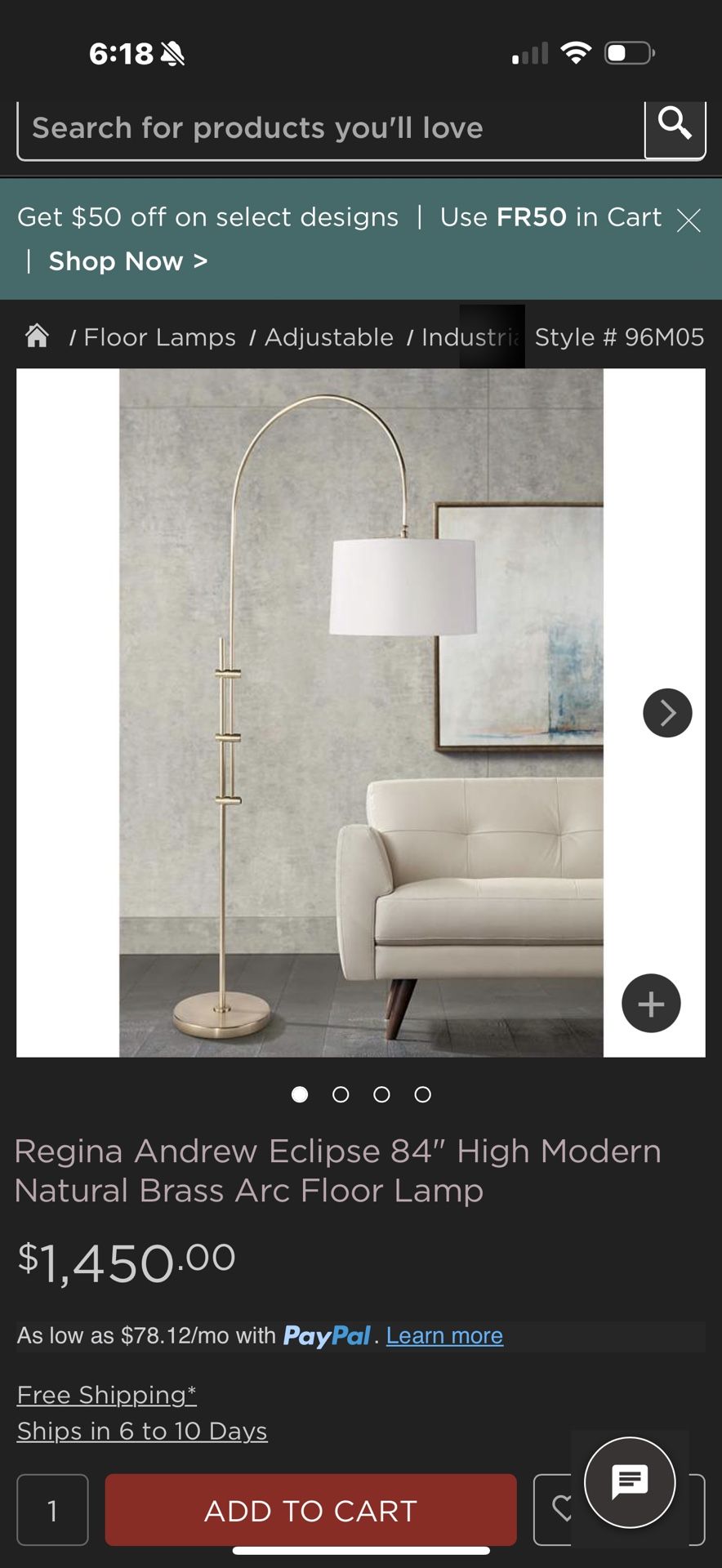The height and width of the screenshot is (1568, 722).
Task: Go to the home breadcrumb icon
Action: point(37,336)
